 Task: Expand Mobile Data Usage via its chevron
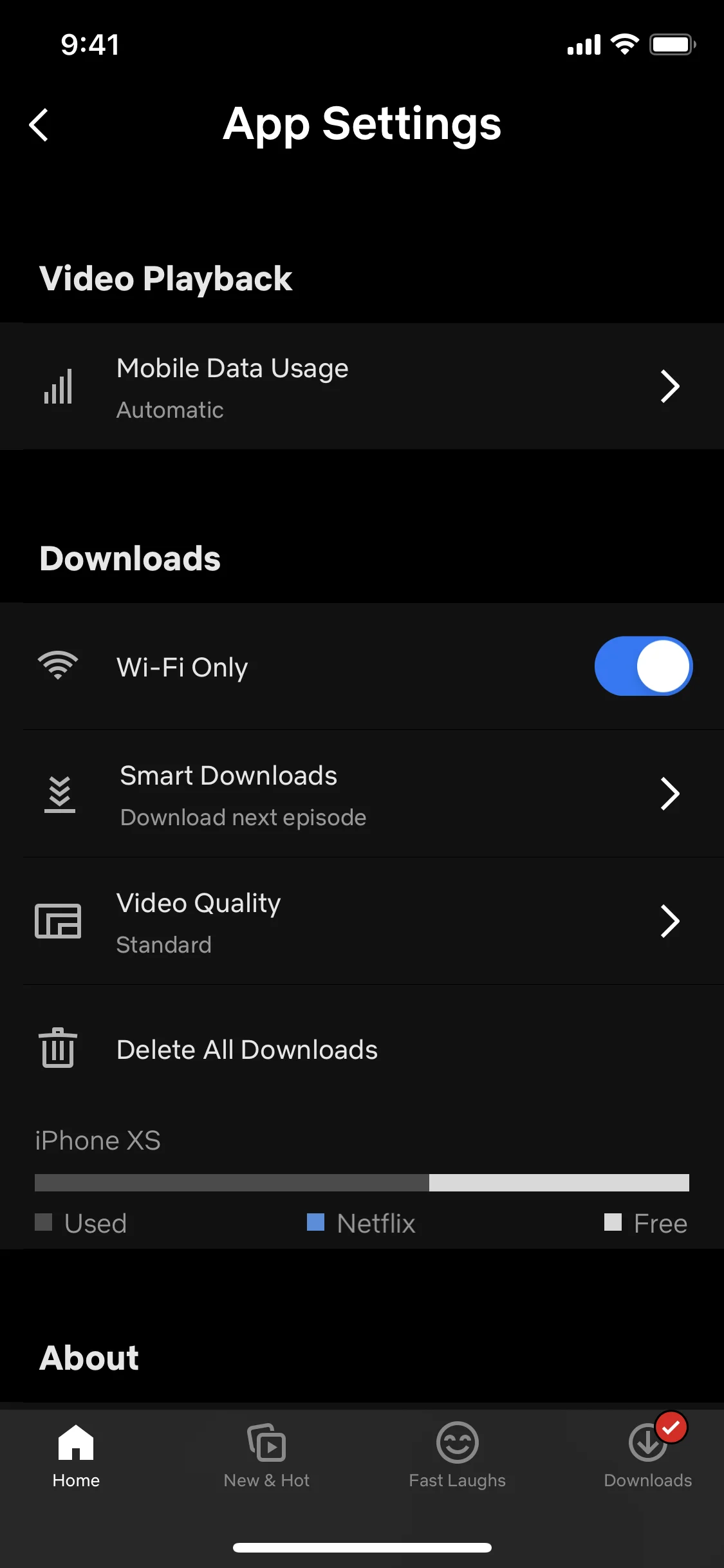coord(671,386)
